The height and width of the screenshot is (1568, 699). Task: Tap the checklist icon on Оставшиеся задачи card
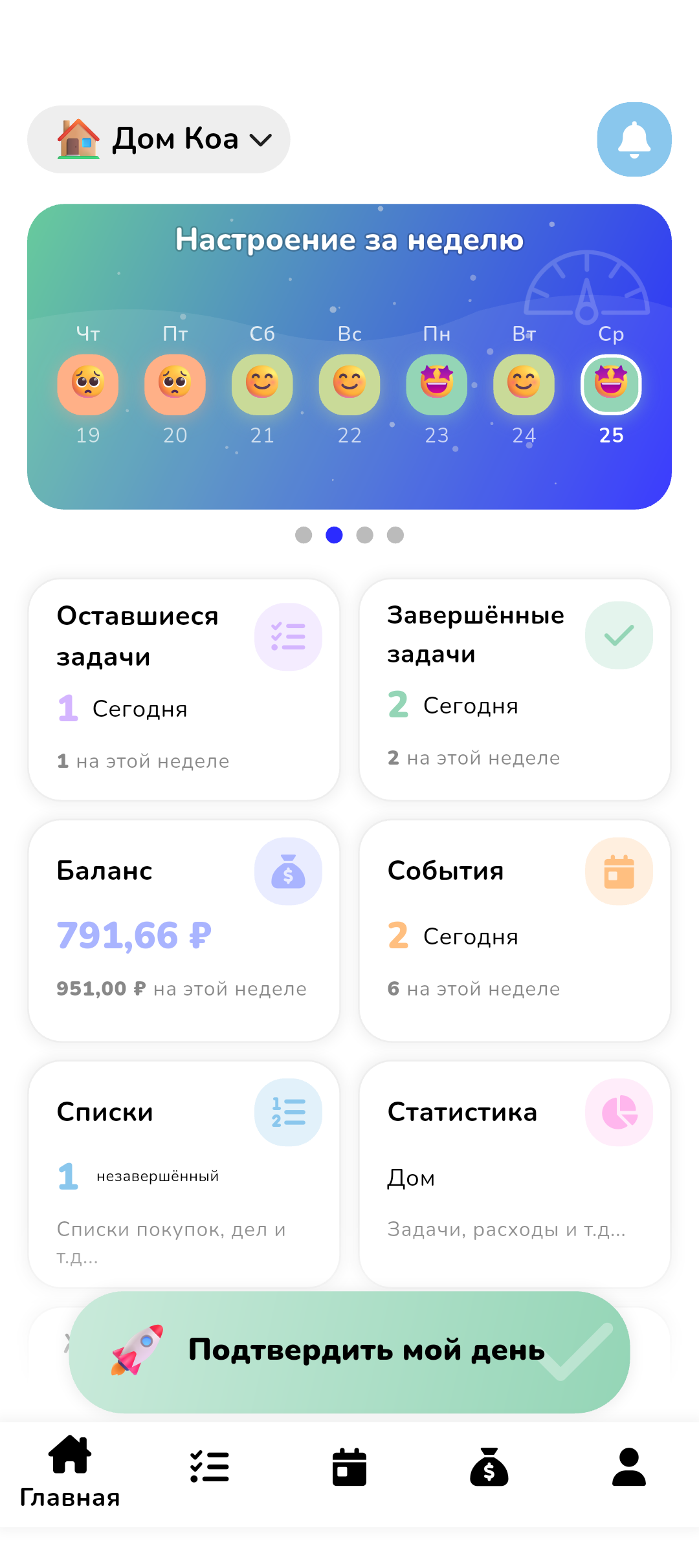pyautogui.click(x=289, y=635)
